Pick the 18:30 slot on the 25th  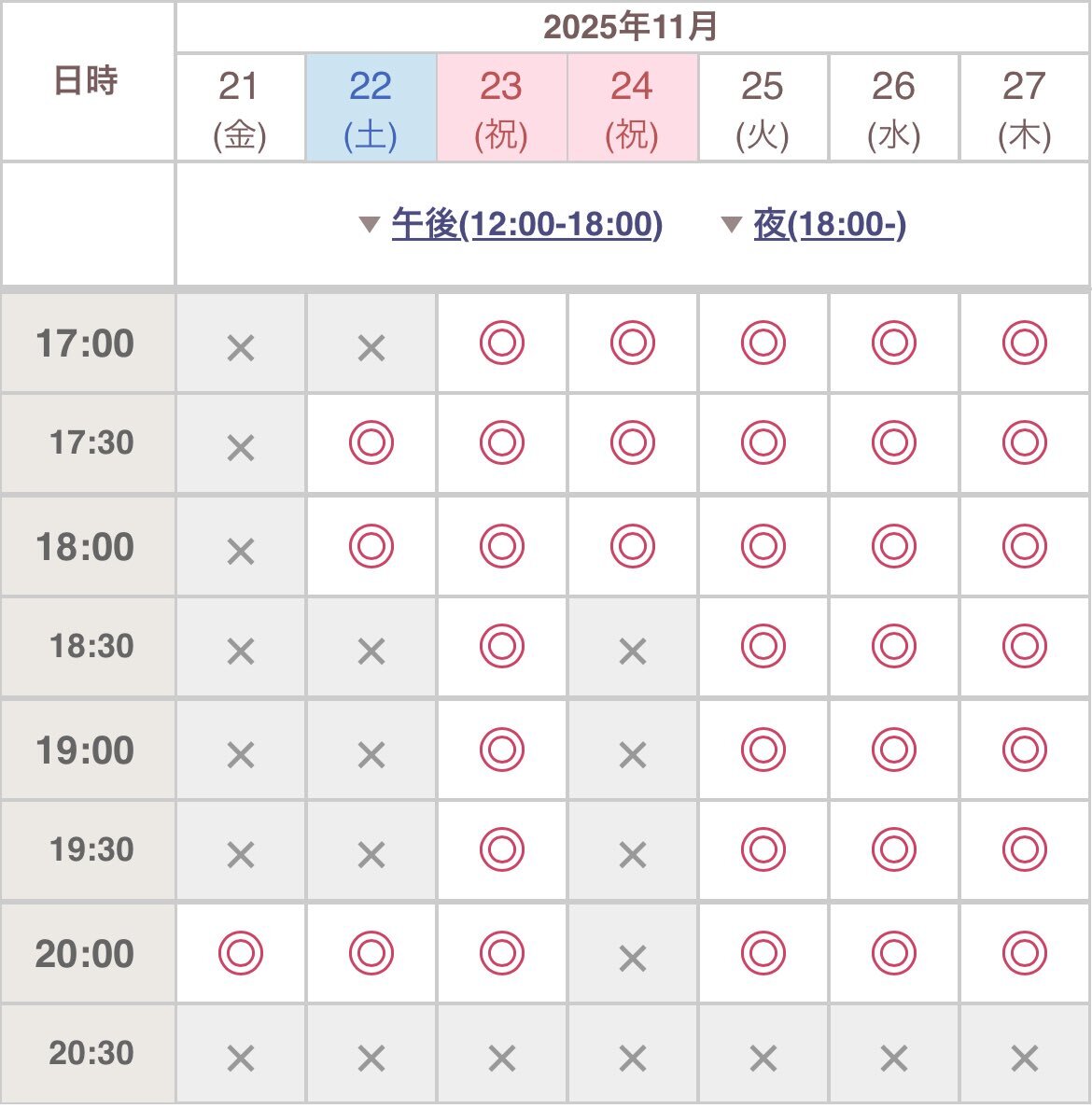pyautogui.click(x=763, y=646)
